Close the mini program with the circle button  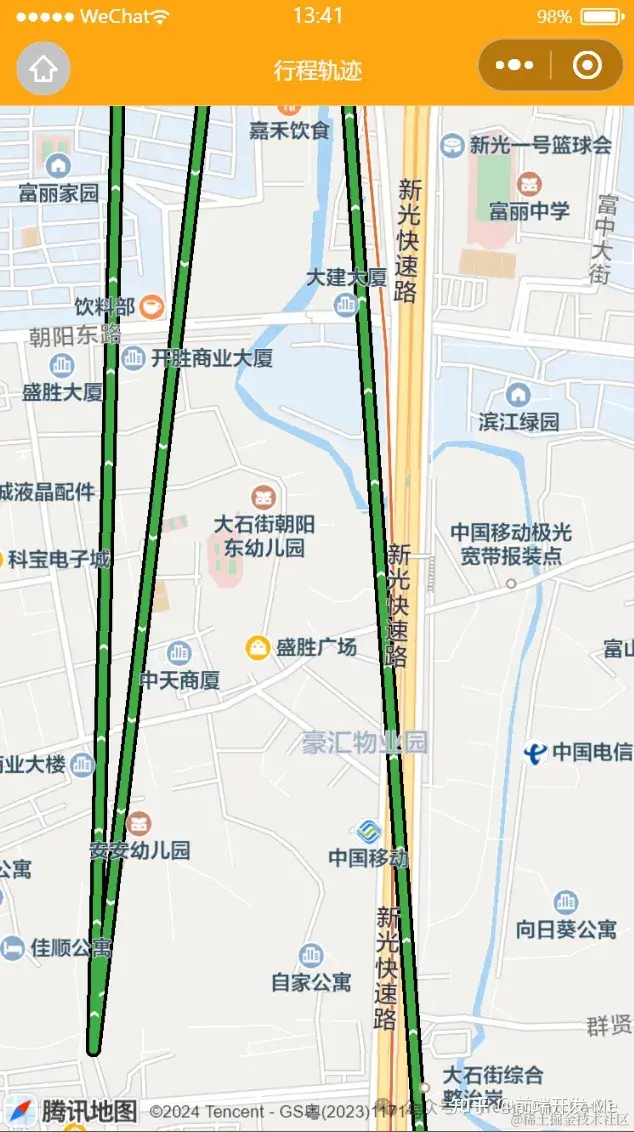point(587,66)
